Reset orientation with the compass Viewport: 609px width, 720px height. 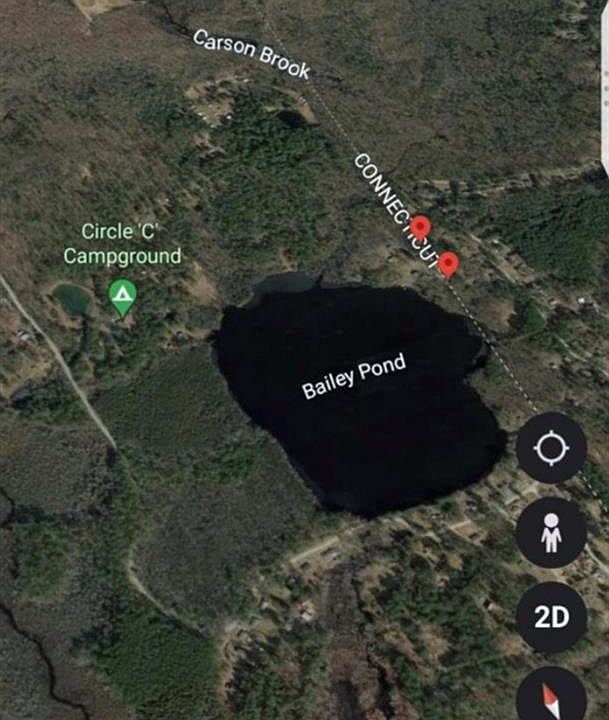(551, 696)
